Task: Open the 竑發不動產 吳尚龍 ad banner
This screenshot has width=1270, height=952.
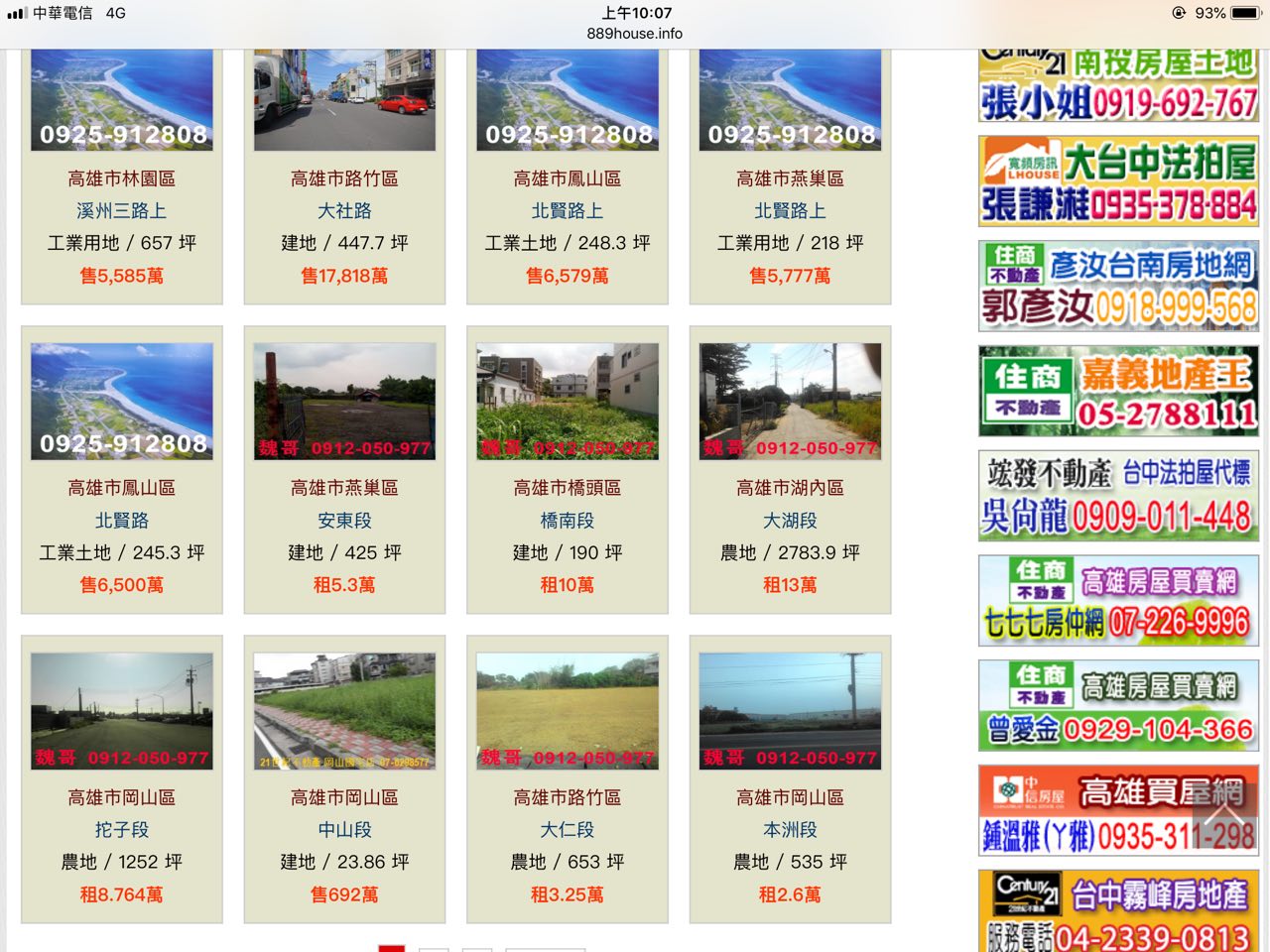Action: click(x=1119, y=496)
